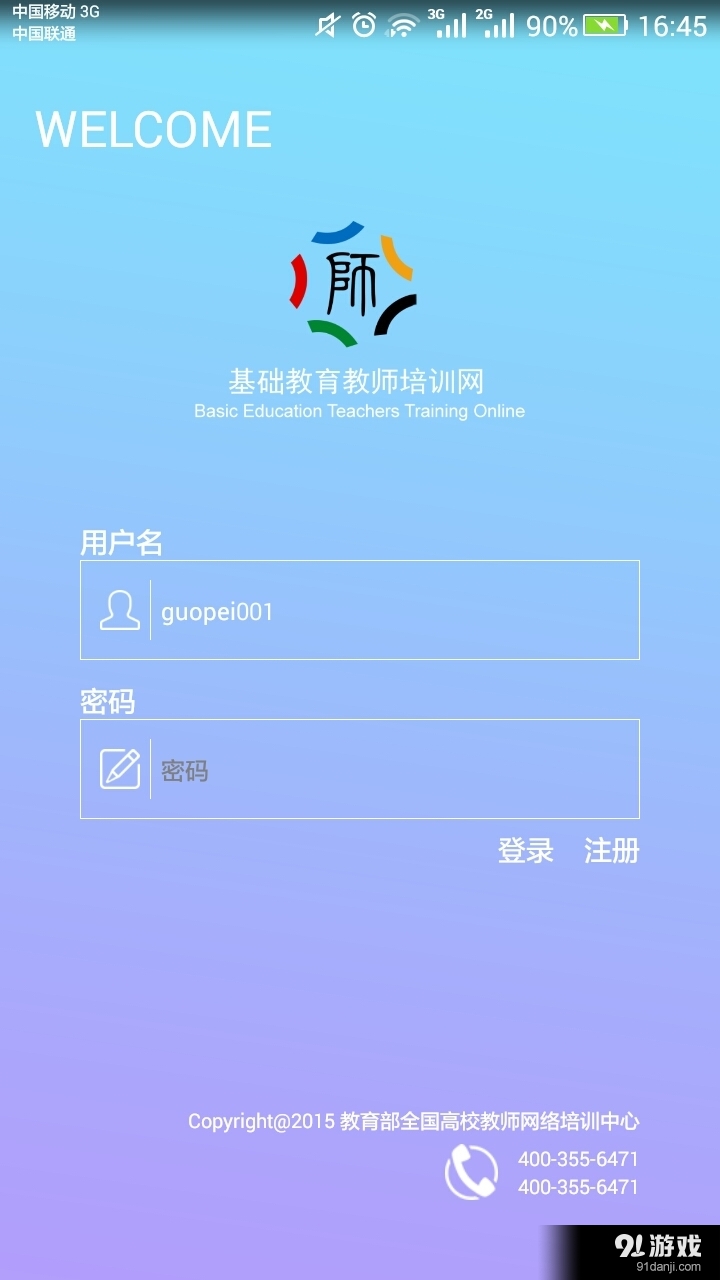Screen dimensions: 720x1280
Task: Tap the WELCOME heading text
Action: [x=153, y=127]
